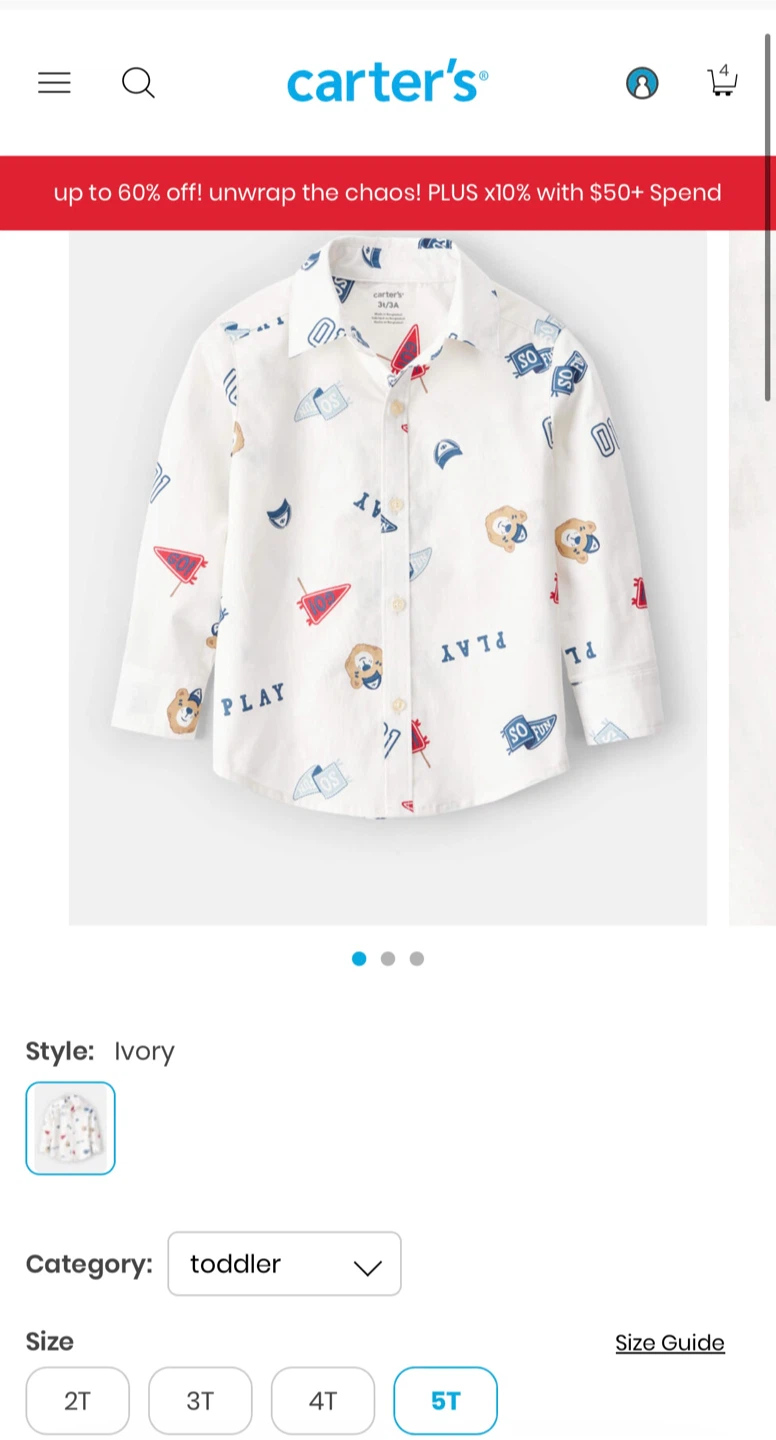Image resolution: width=776 pixels, height=1440 pixels.
Task: Open the hamburger menu
Action: coord(54,83)
